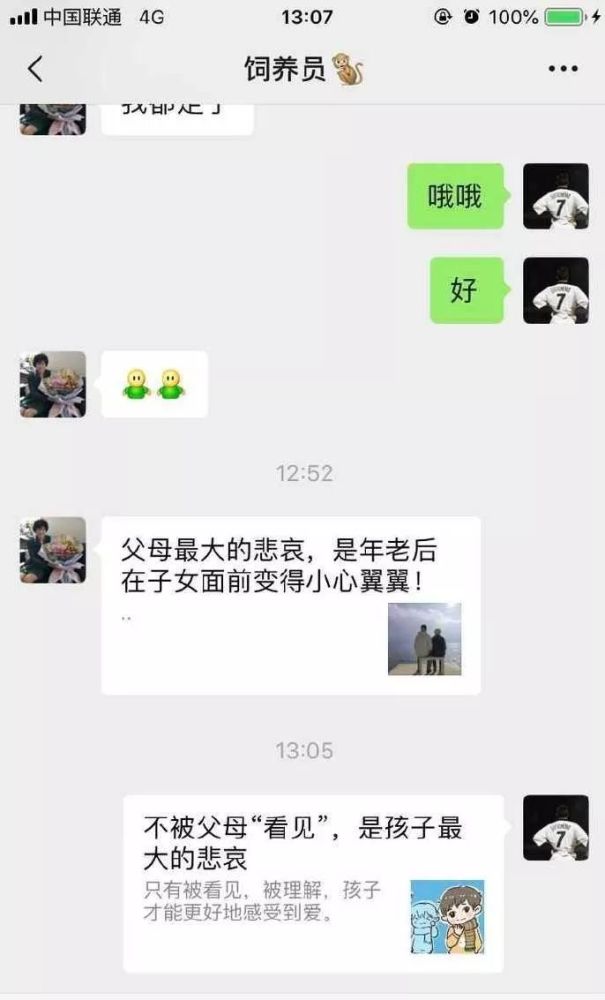The height and width of the screenshot is (1000, 605).
Task: Open contact profile beside 父母最大的悲哀 article
Action: [x=53, y=550]
